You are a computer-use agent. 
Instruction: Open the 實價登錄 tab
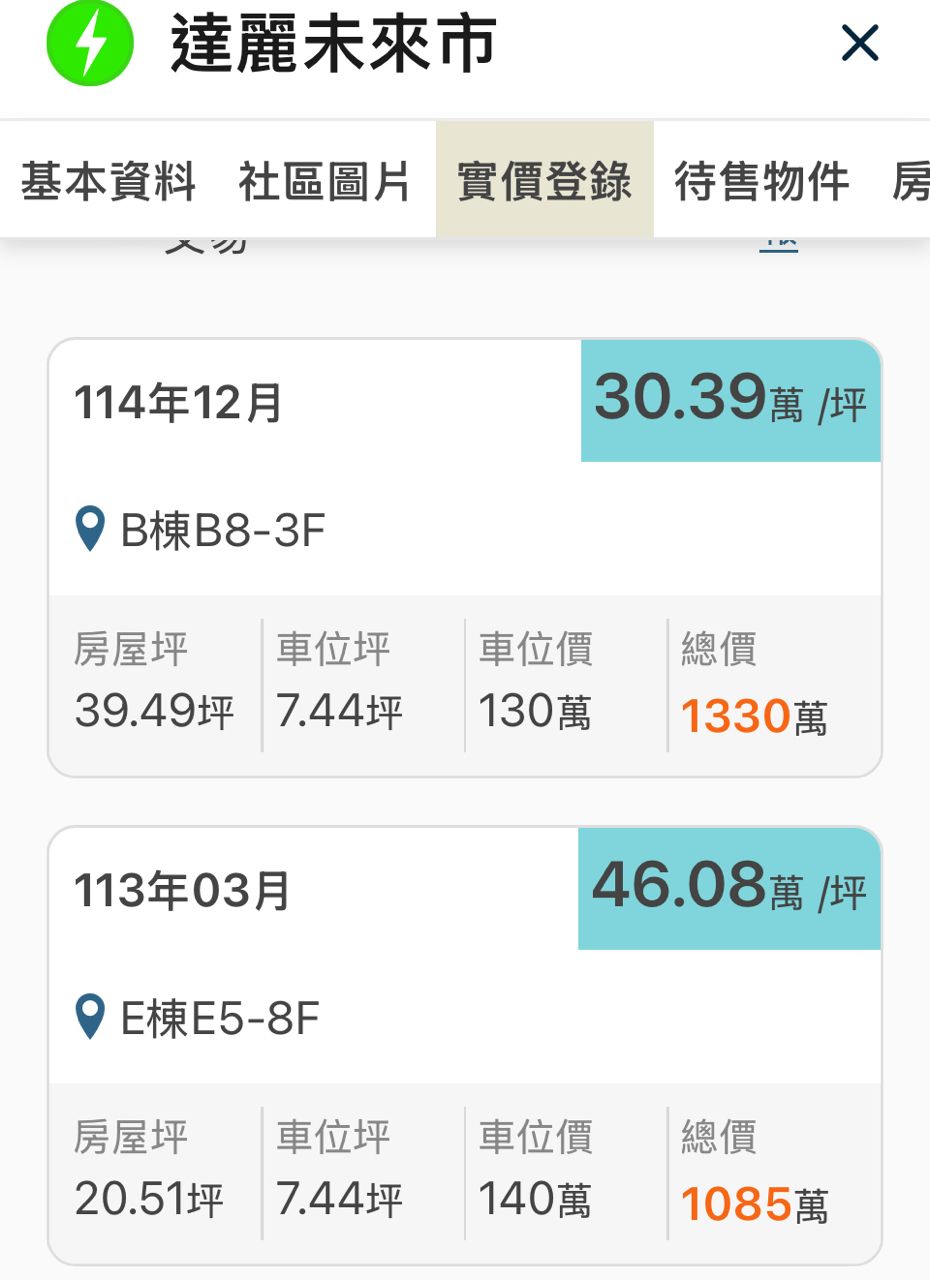(x=545, y=183)
